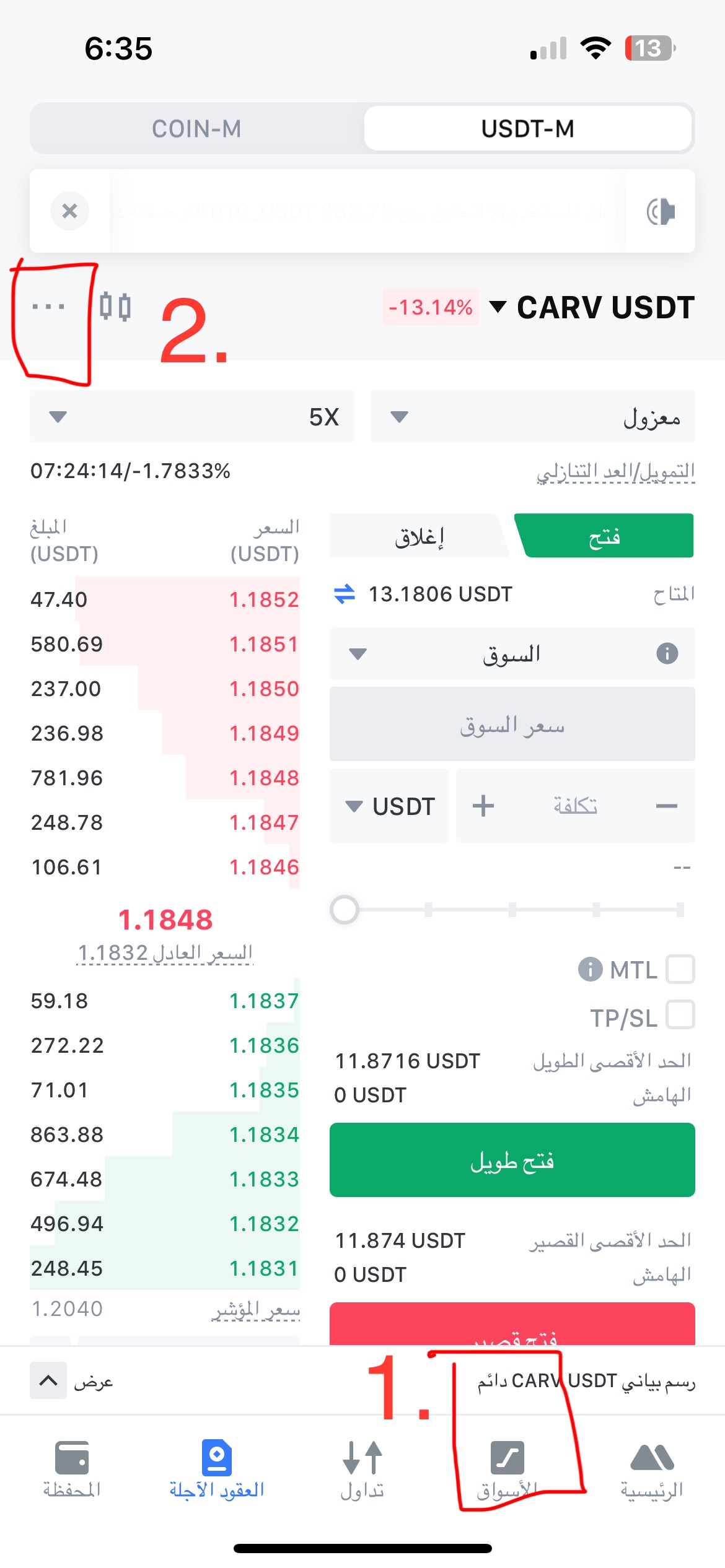
Task: Switch to the COIN-M tab
Action: pos(196,129)
